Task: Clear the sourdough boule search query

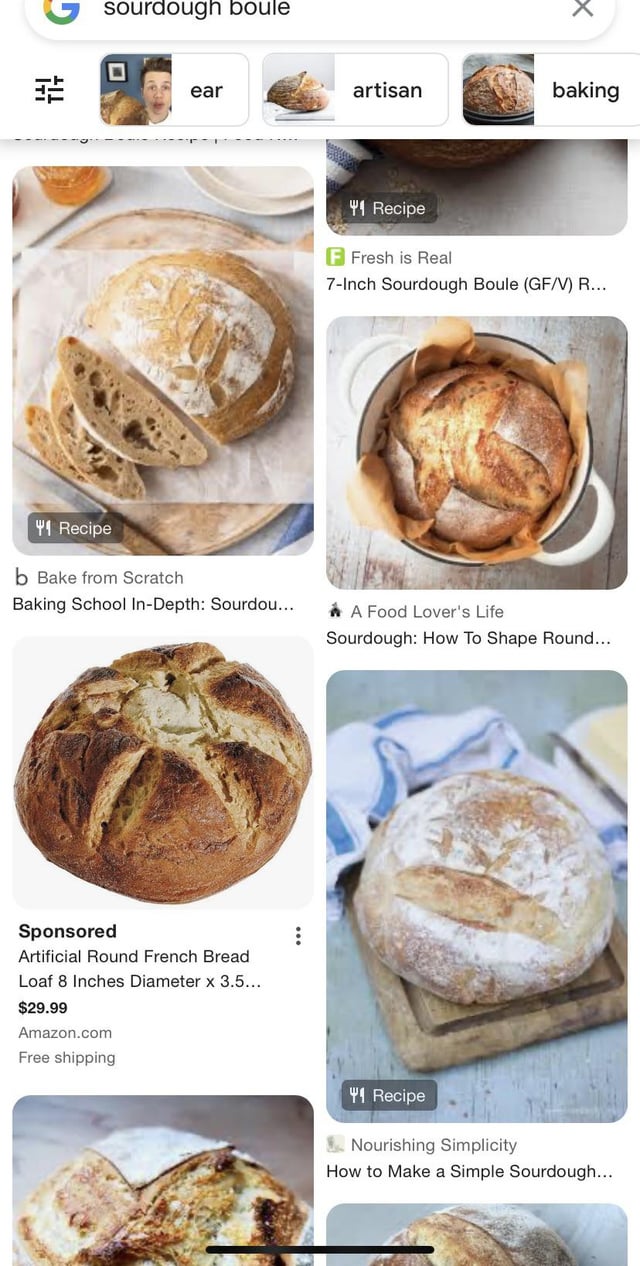Action: (x=582, y=9)
